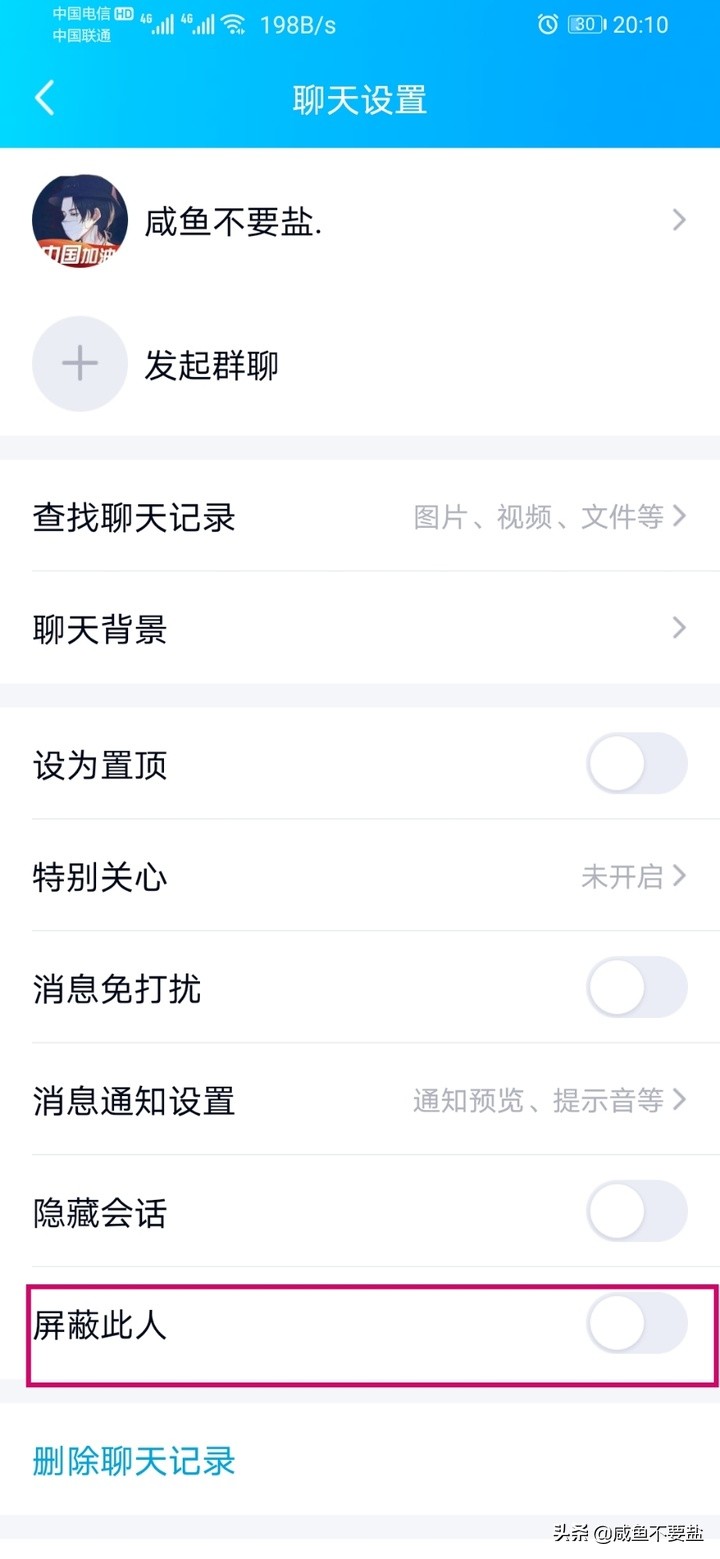Open 聊天背景 settings
Image resolution: width=720 pixels, height=1559 pixels.
coord(360,628)
